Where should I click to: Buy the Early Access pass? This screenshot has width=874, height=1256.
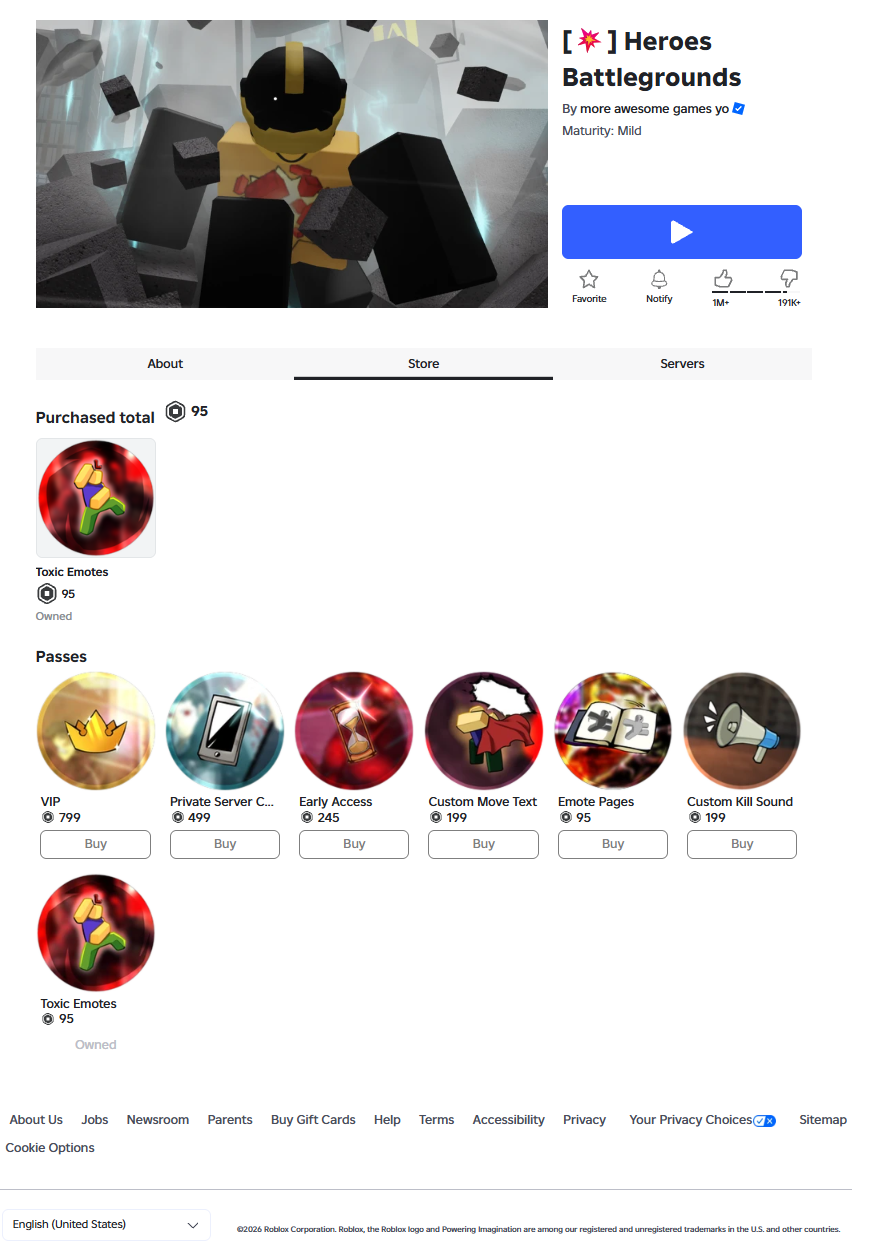click(354, 844)
